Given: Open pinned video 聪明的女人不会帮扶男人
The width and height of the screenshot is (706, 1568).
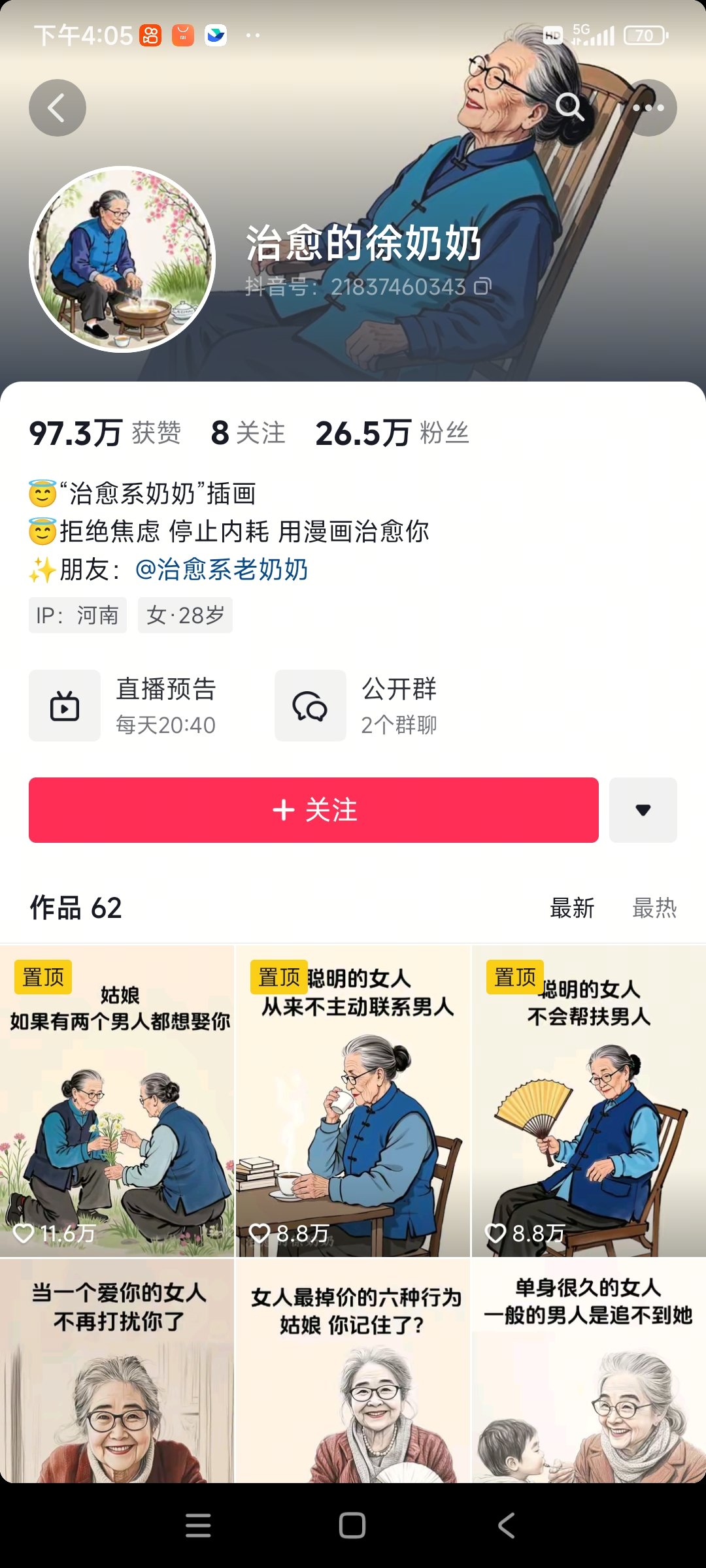Looking at the screenshot, I should (588, 1101).
